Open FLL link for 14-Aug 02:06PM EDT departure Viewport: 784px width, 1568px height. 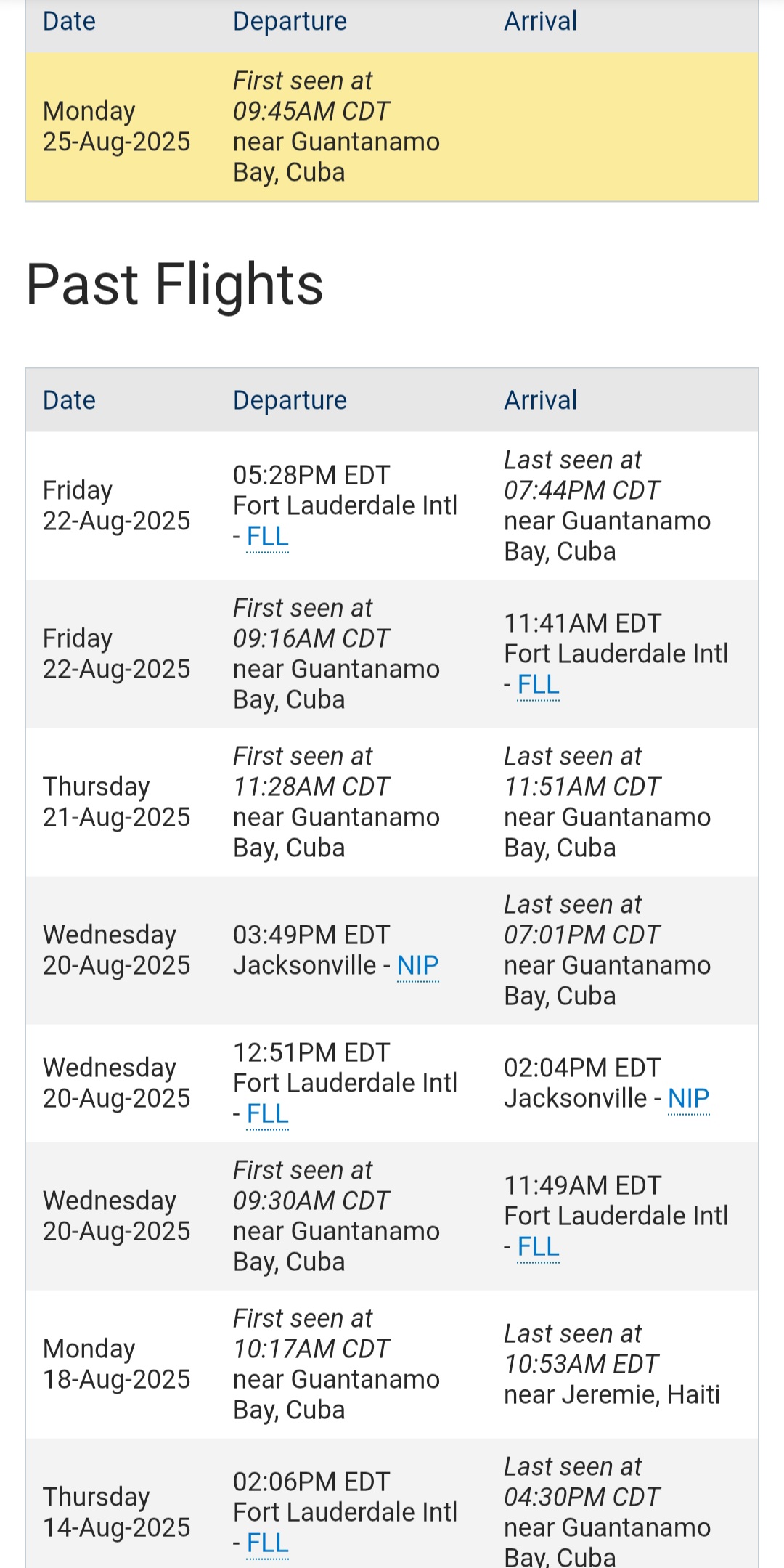pos(268,1543)
